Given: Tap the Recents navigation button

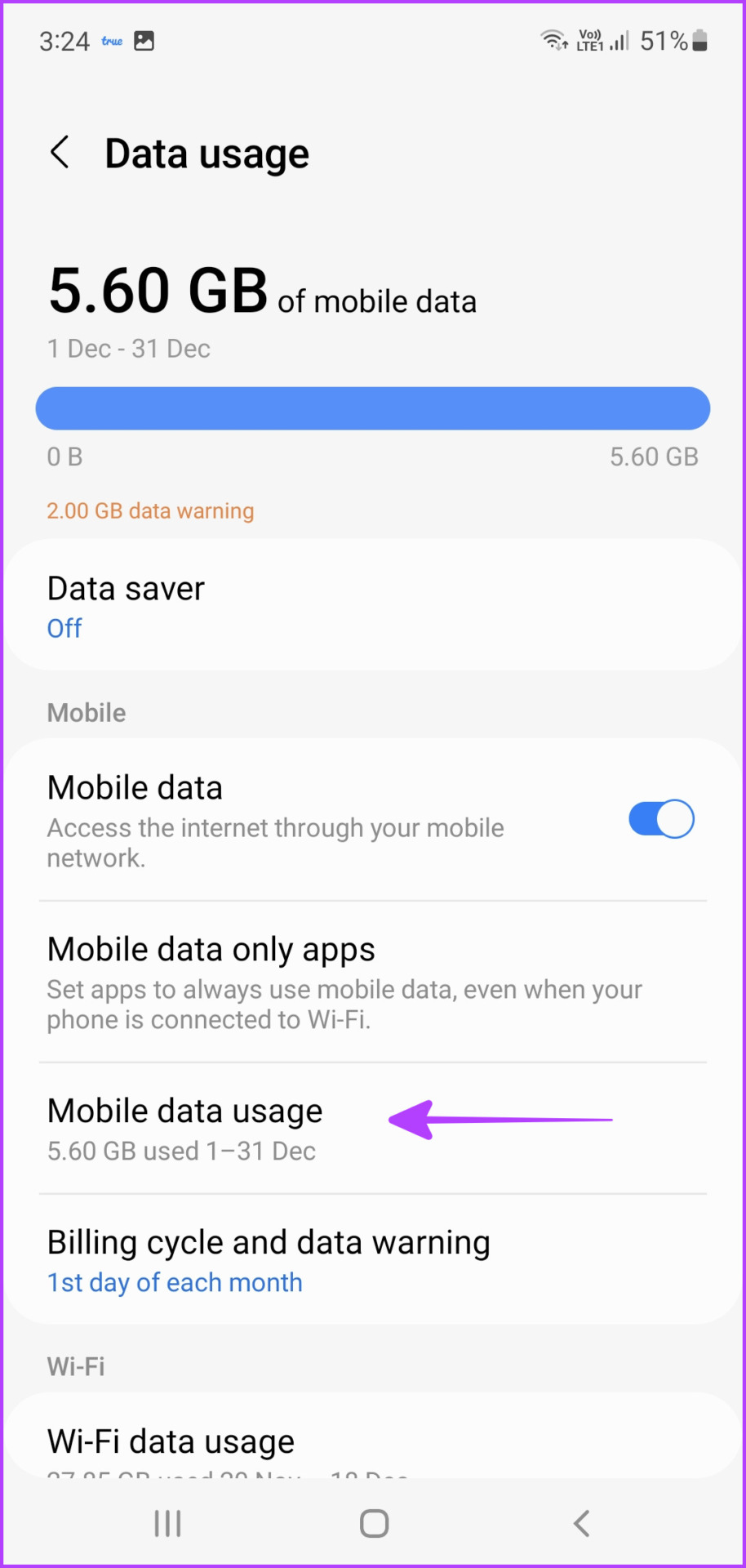Looking at the screenshot, I should [167, 1522].
